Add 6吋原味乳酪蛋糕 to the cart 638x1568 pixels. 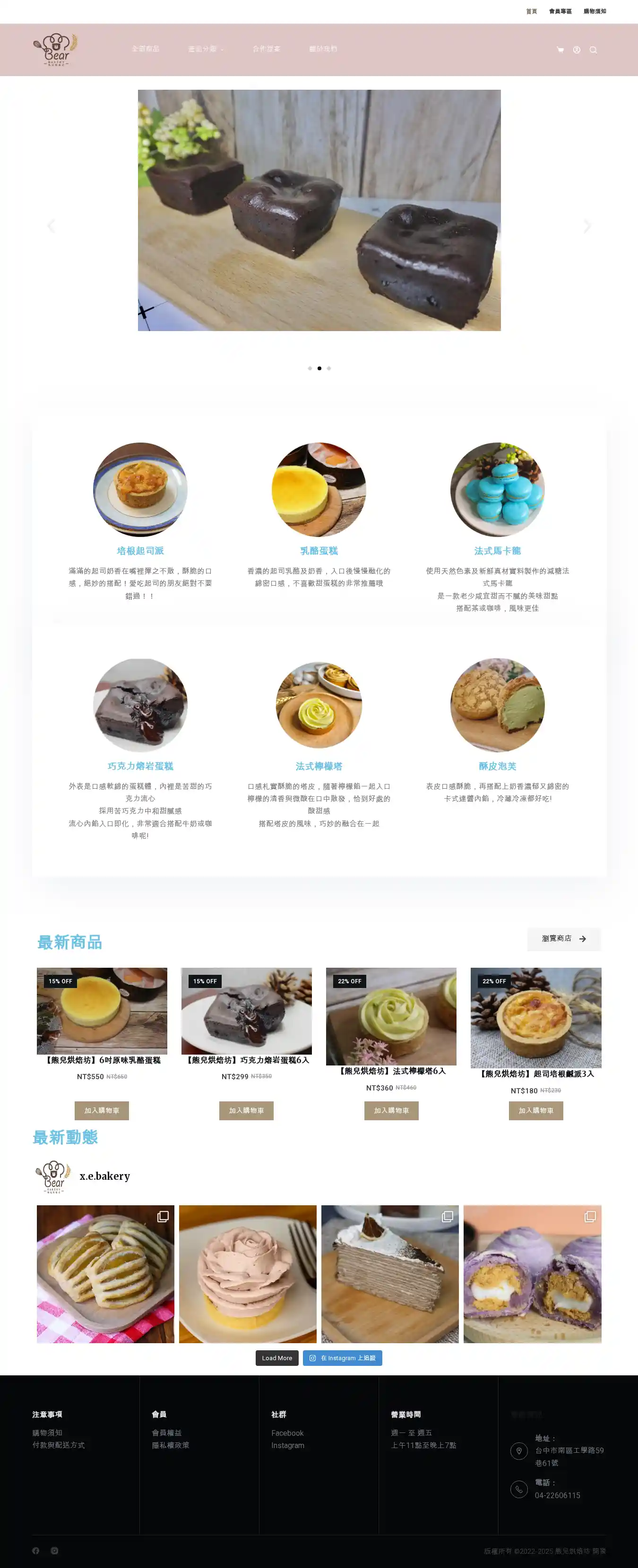tap(102, 1110)
